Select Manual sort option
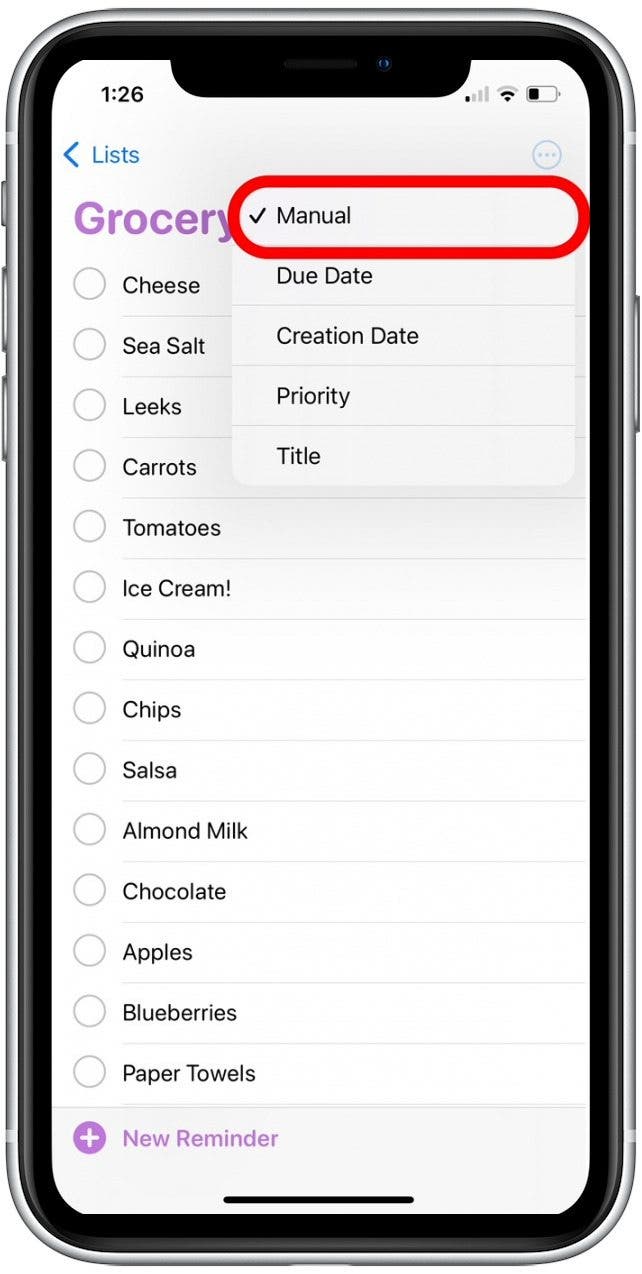This screenshot has height=1274, width=642. tap(404, 216)
